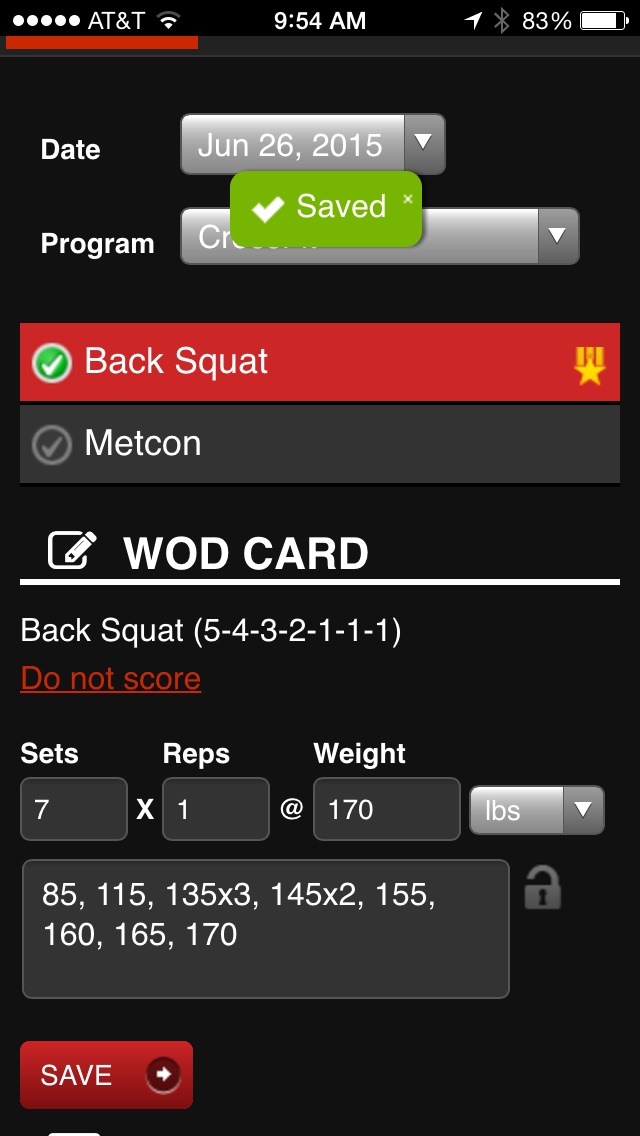Change the lbs weight unit dropdown
Viewport: 640px width, 1136px height.
537,810
